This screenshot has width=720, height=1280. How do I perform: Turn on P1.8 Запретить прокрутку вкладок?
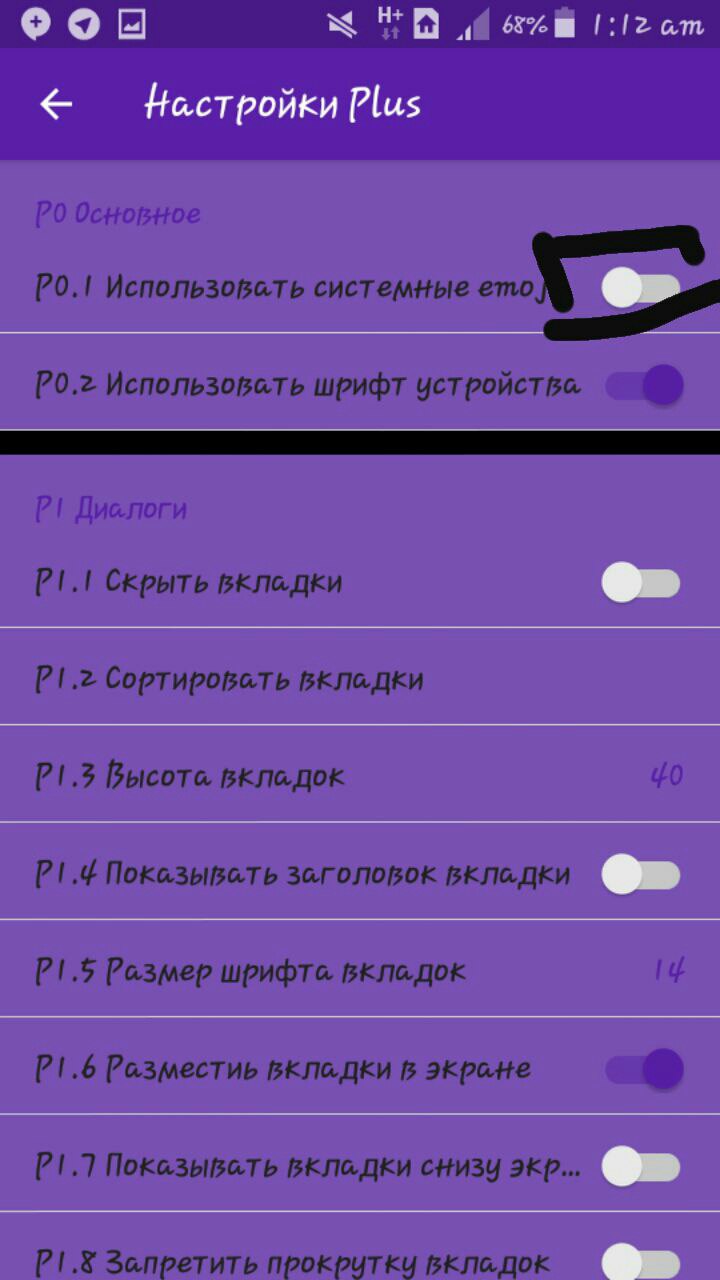click(x=641, y=1258)
